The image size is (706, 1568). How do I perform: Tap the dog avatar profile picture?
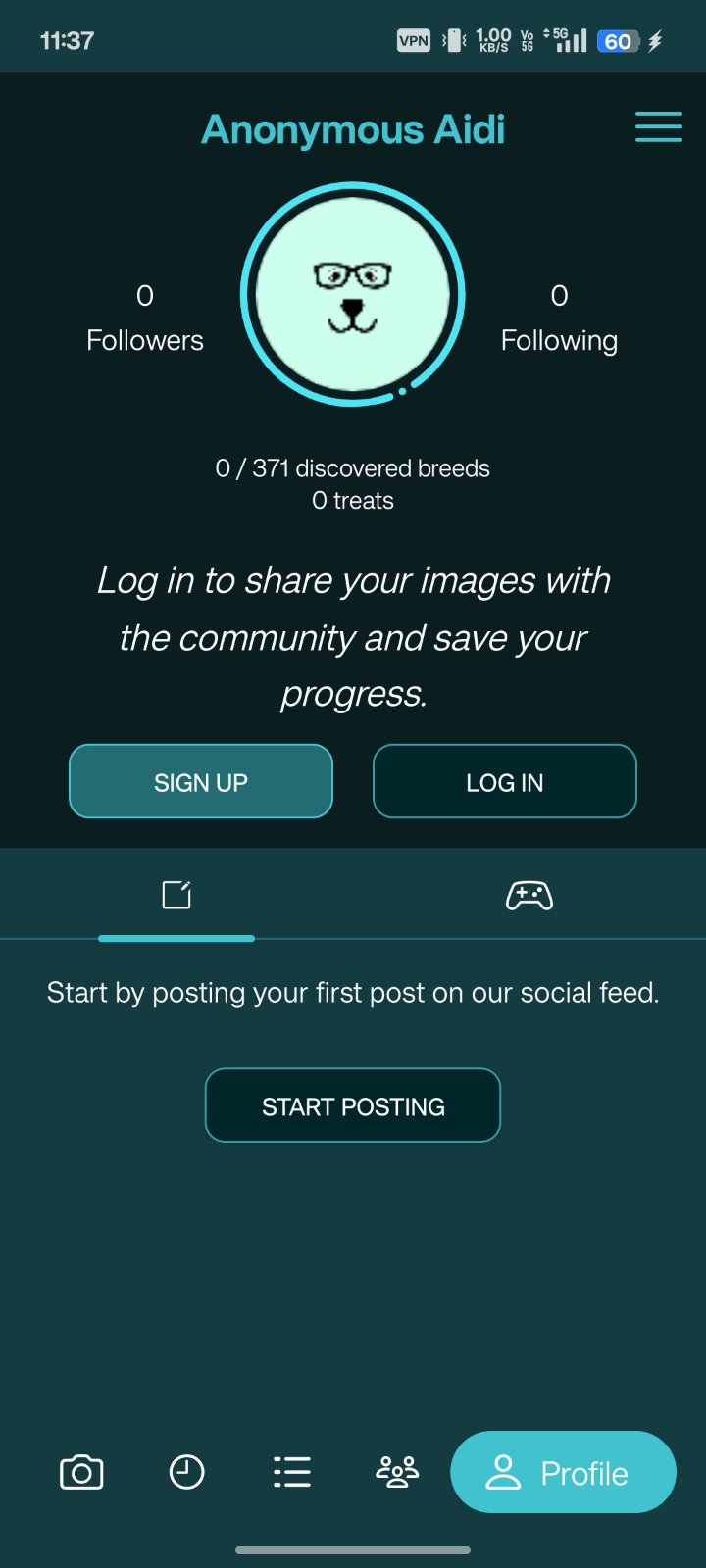(353, 294)
